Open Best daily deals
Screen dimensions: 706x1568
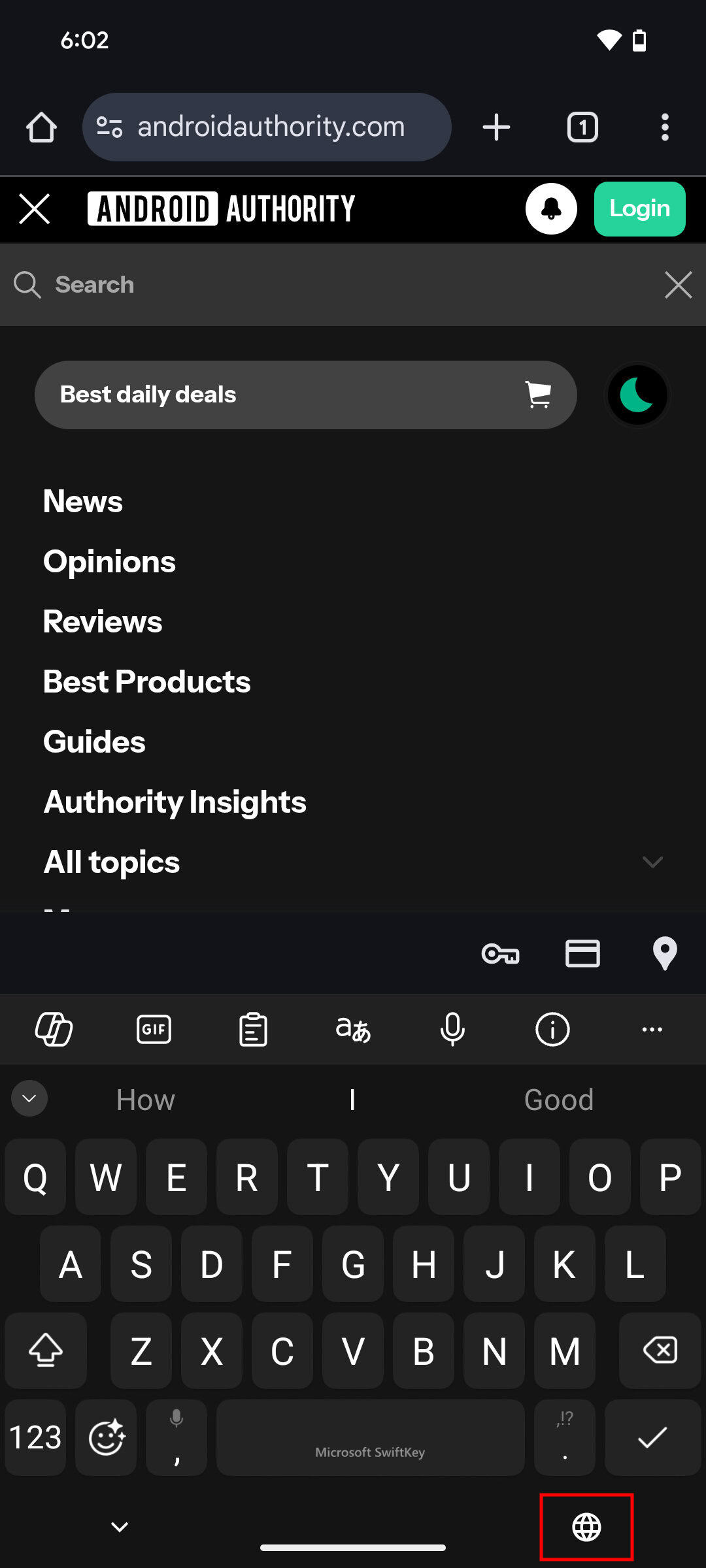(305, 395)
